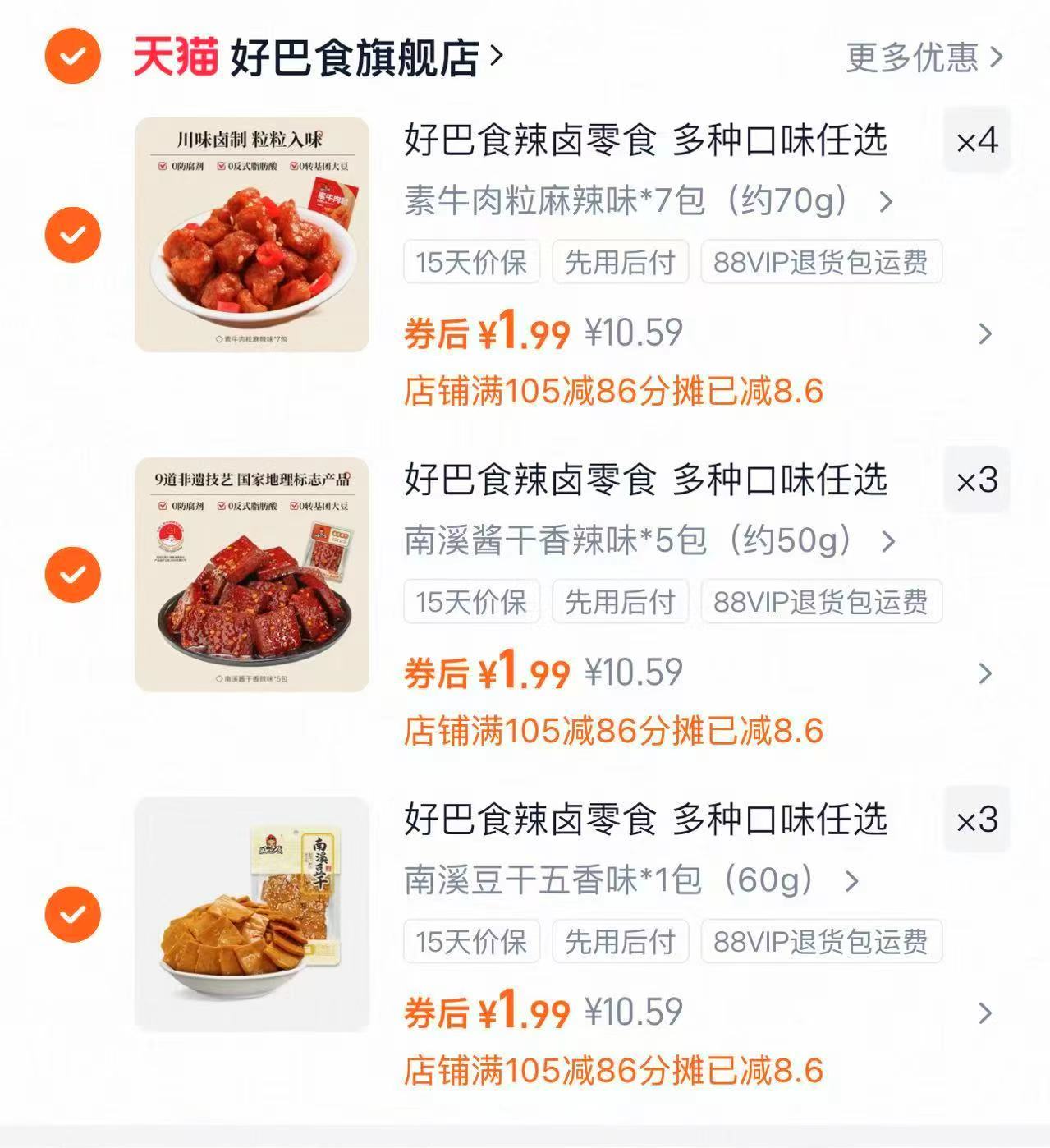Open SKU selector for 南溪酱干香辣味*5包
1050x1148 pixels.
pyautogui.click(x=887, y=542)
